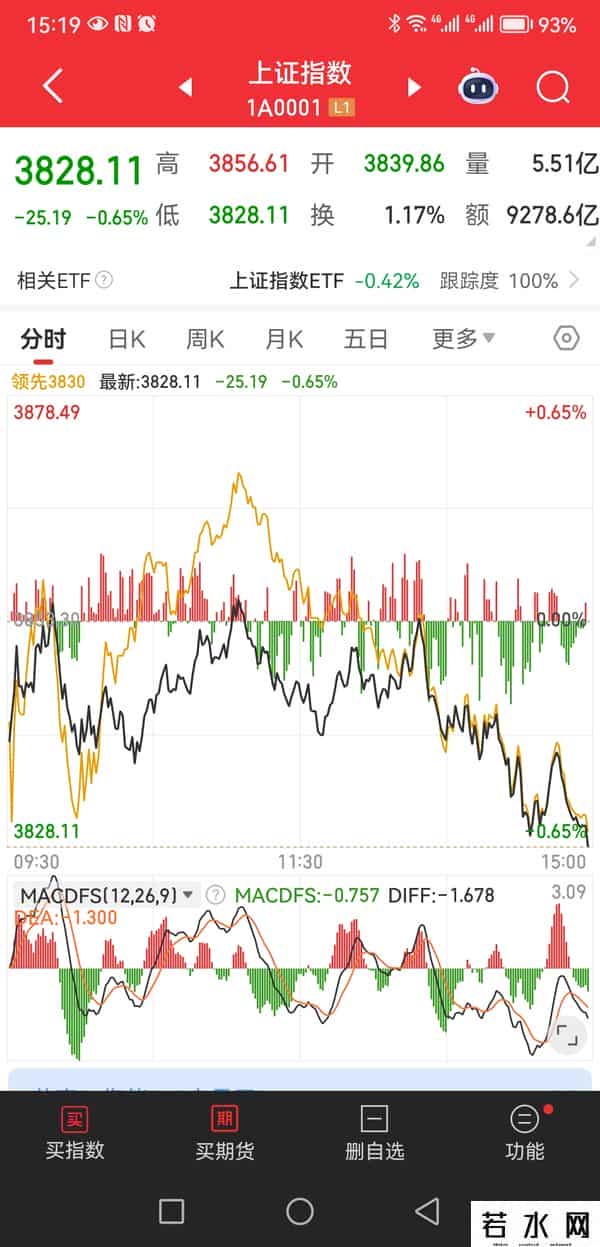Switch to the 月K tab
The height and width of the screenshot is (1247, 600).
[x=284, y=339]
